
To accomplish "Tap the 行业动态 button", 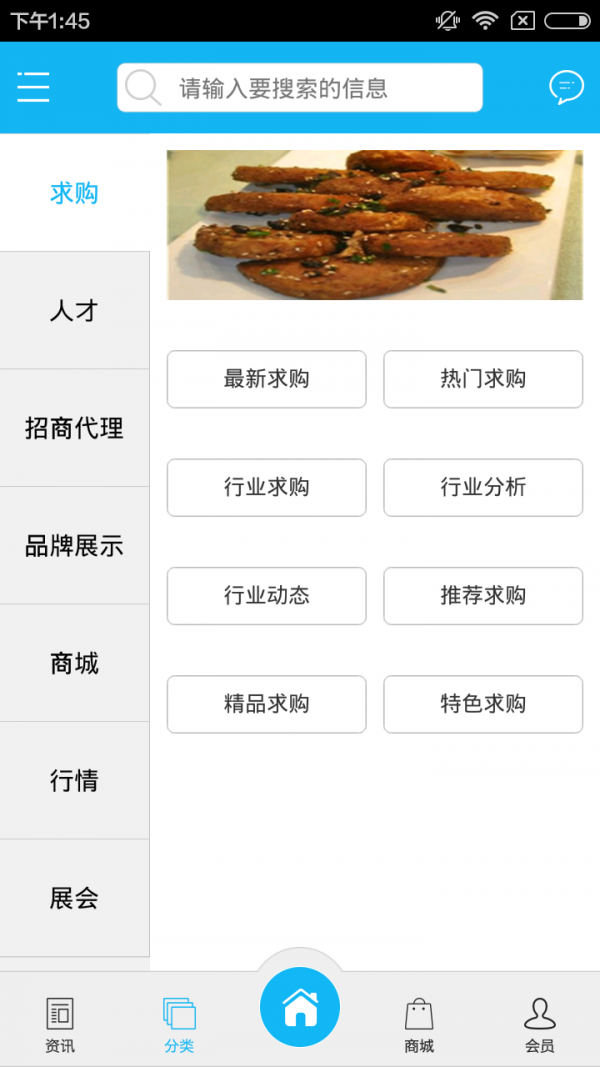I will 266,596.
